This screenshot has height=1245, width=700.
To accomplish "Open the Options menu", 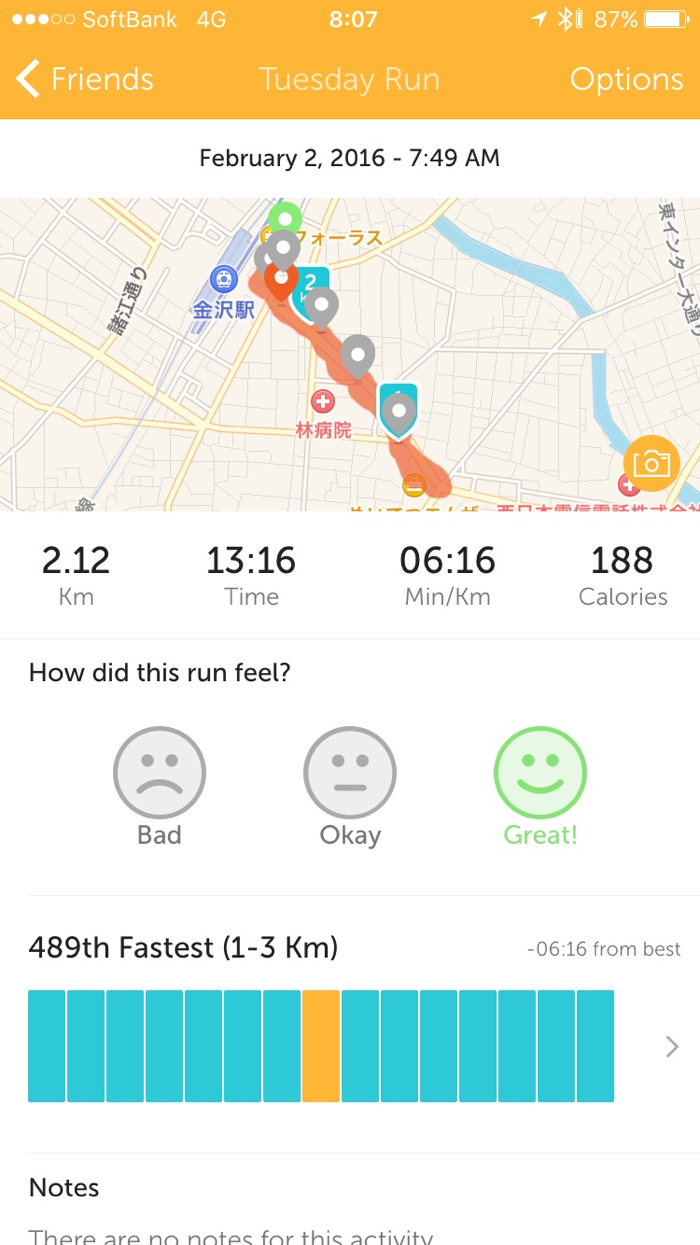I will click(626, 80).
